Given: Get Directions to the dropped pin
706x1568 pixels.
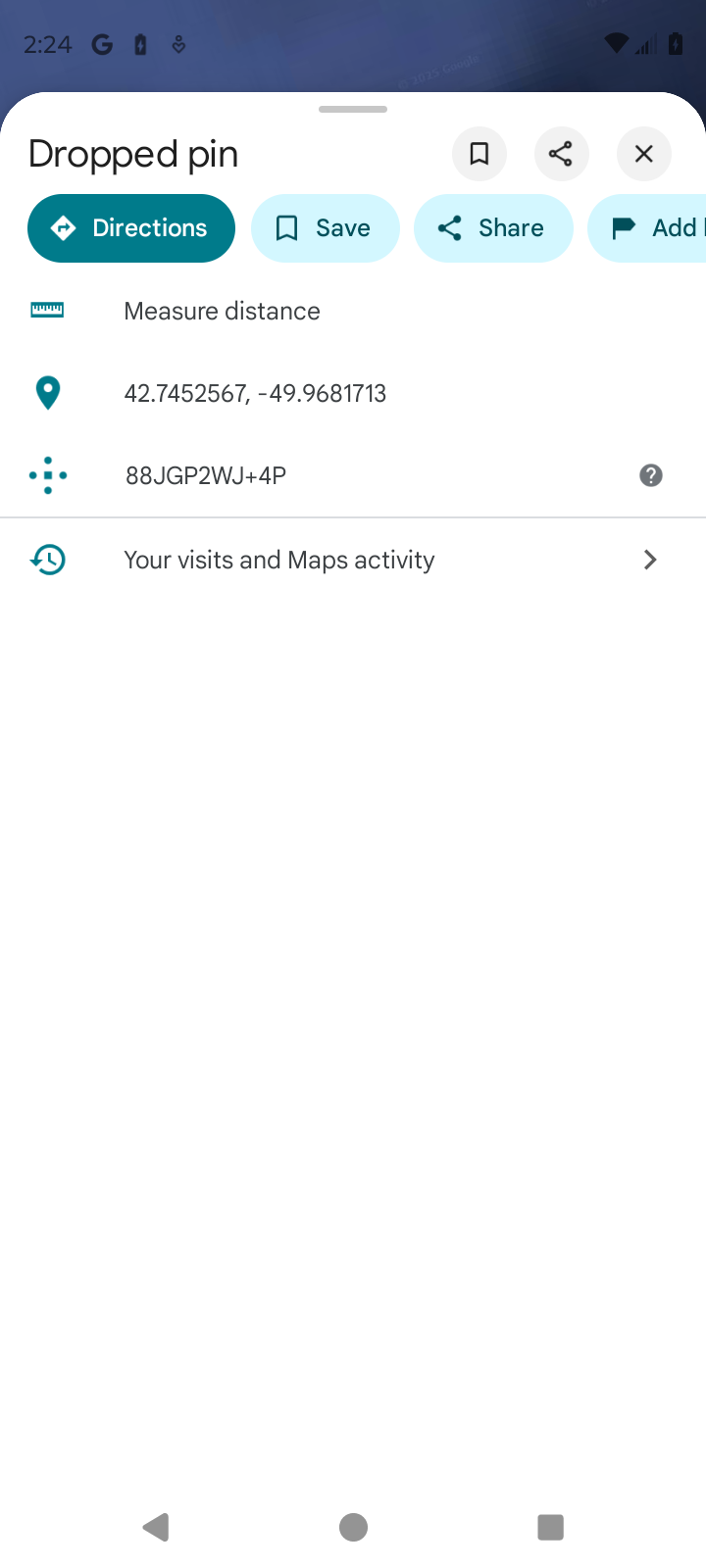Looking at the screenshot, I should (131, 228).
